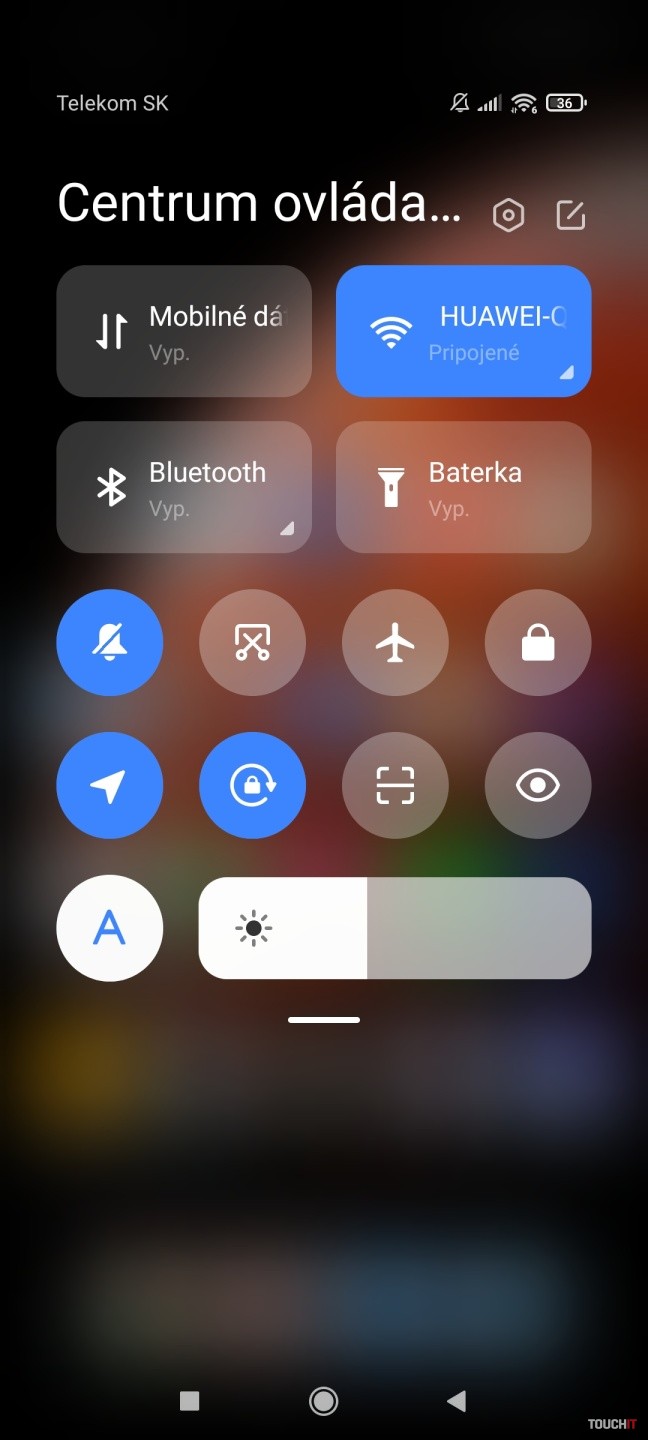648x1440 pixels.
Task: Disable the silent mode bell toggle
Action: 110,643
